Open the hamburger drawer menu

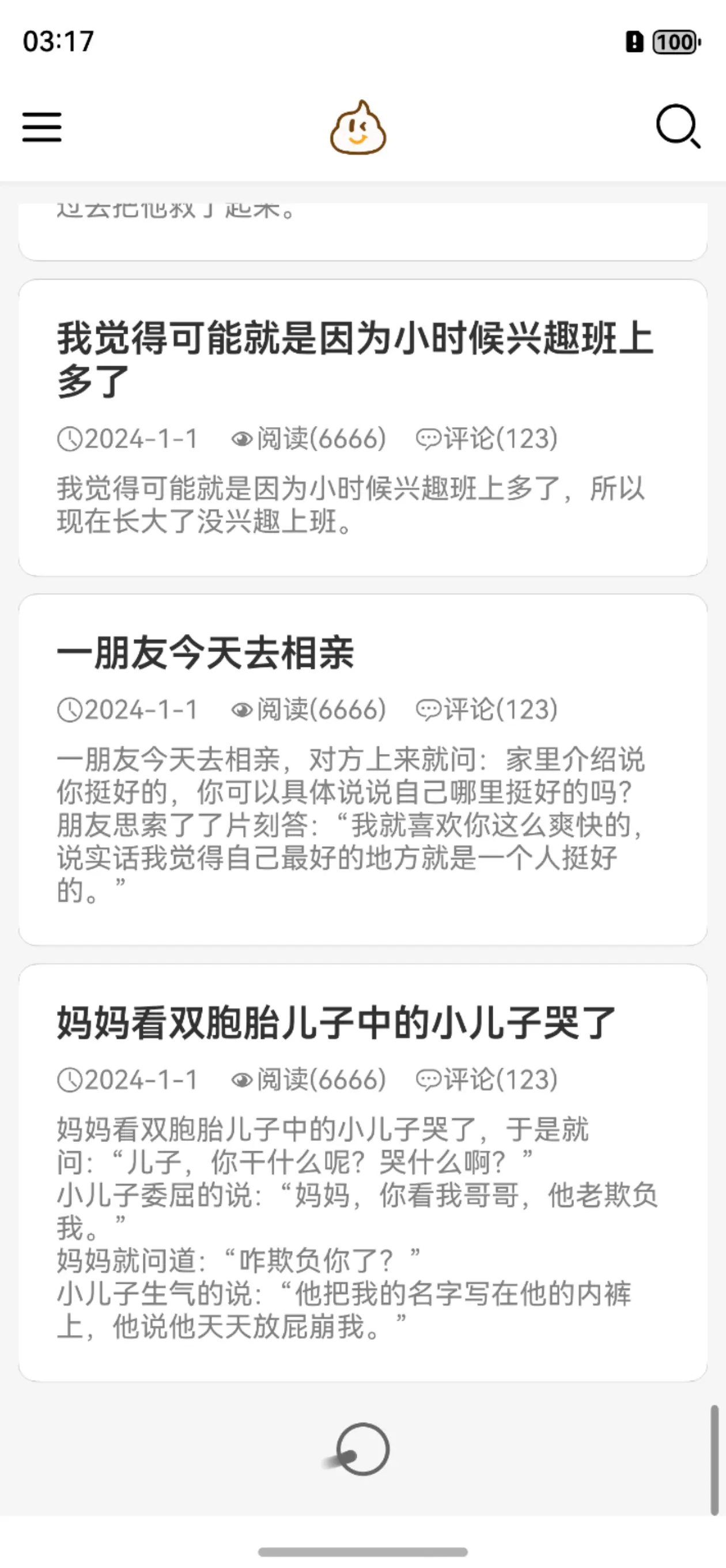pos(42,127)
